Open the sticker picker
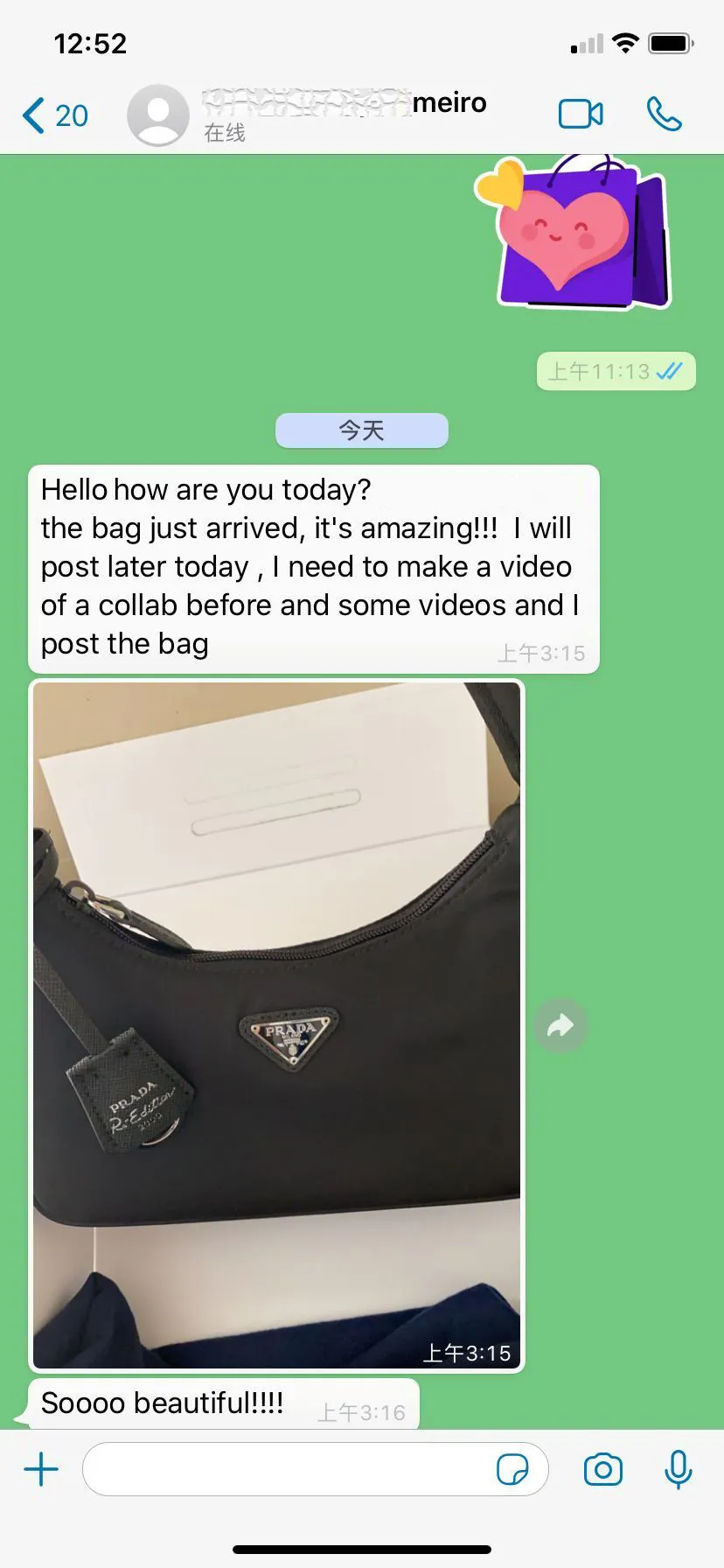Viewport: 724px width, 1568px height. pyautogui.click(x=512, y=1469)
